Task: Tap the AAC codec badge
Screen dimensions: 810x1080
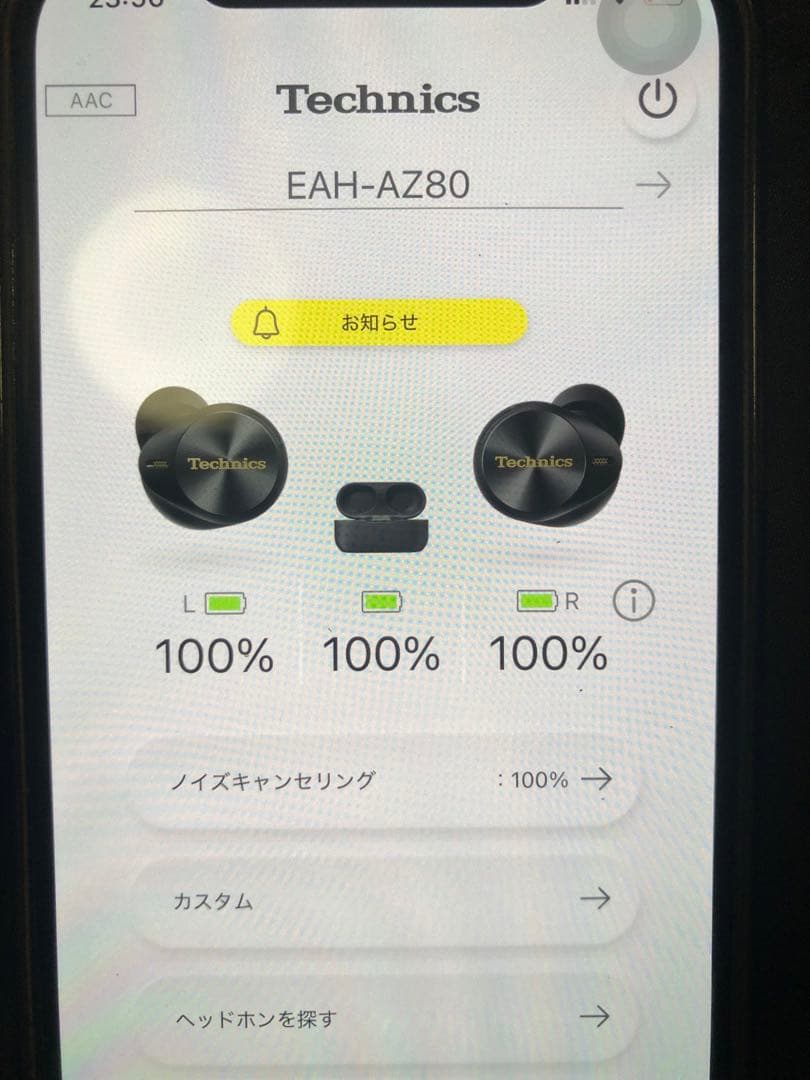Action: (x=91, y=99)
